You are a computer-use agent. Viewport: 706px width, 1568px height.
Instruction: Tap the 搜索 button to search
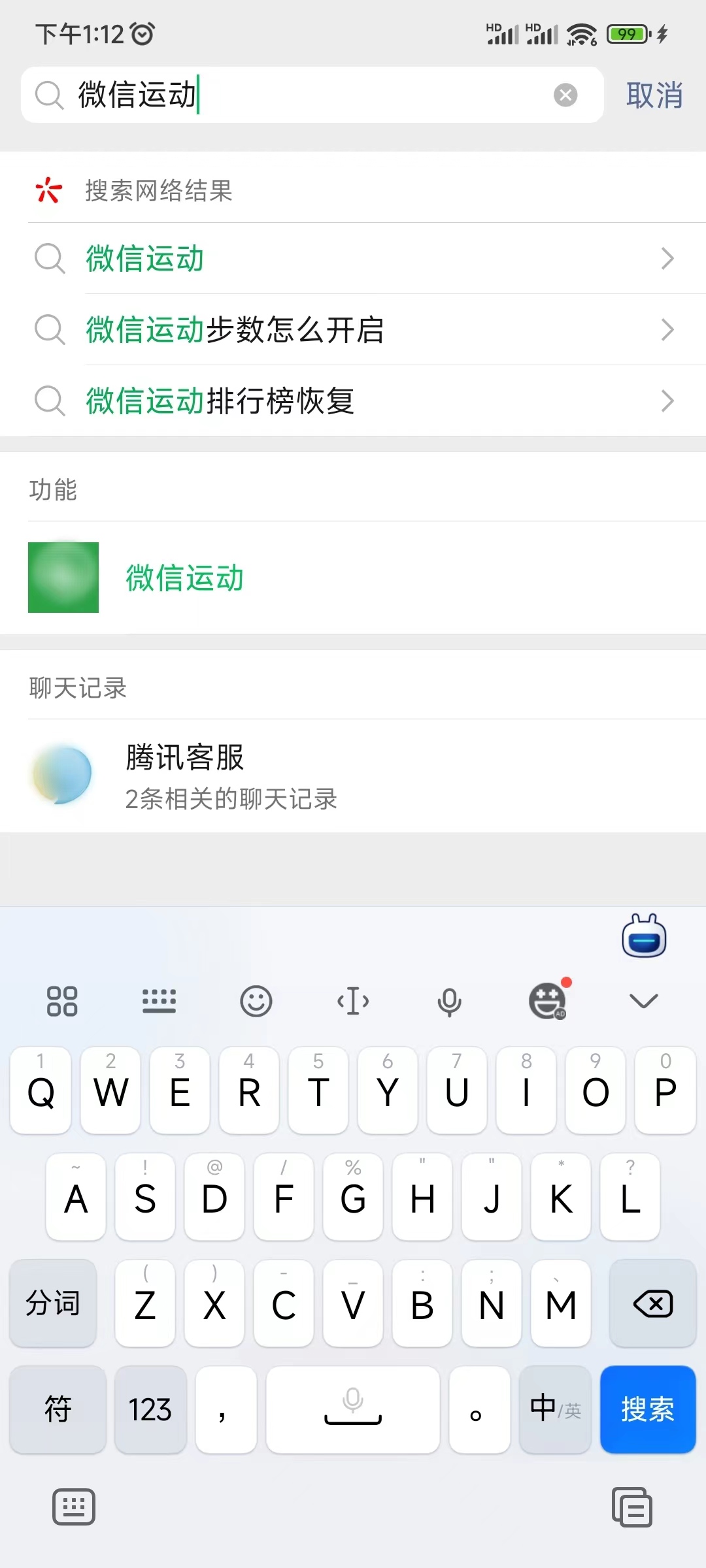coord(647,1411)
